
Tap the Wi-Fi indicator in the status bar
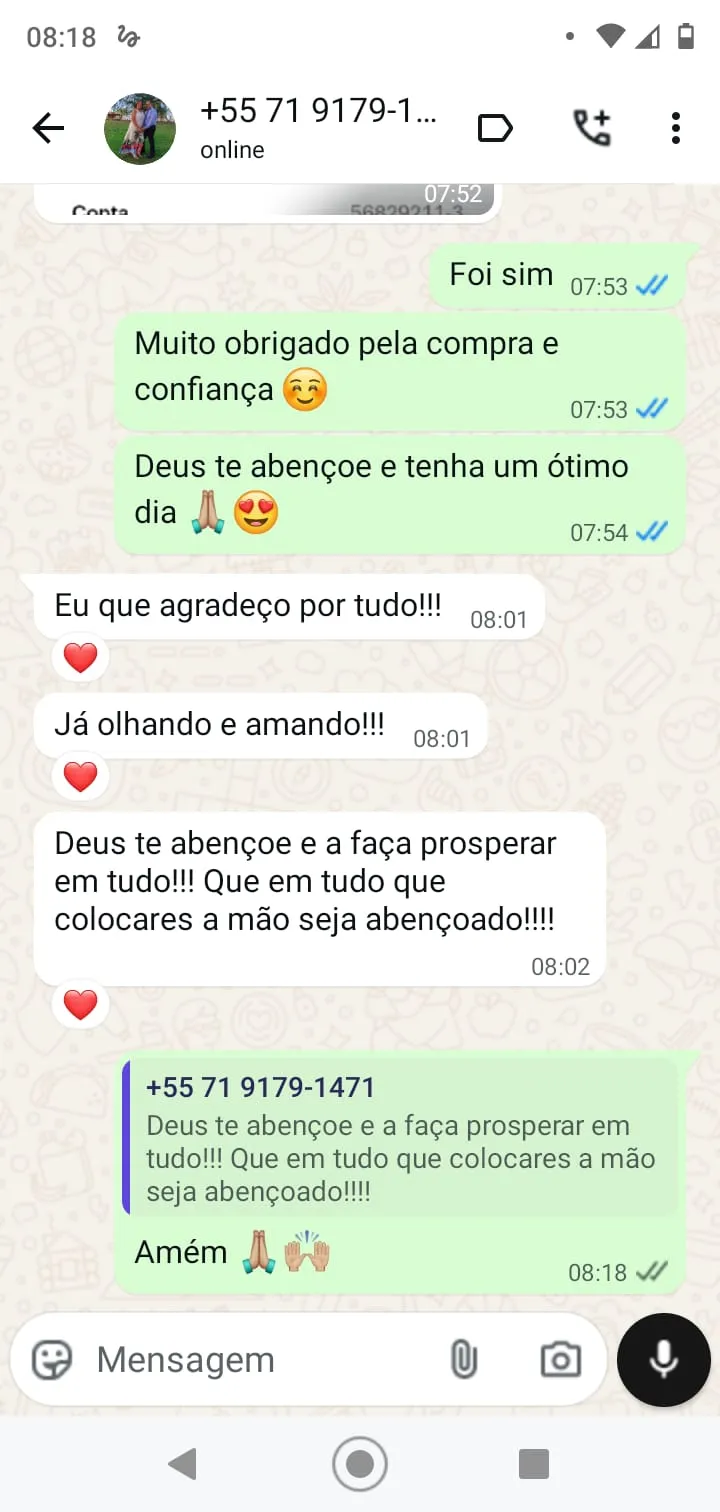point(611,34)
